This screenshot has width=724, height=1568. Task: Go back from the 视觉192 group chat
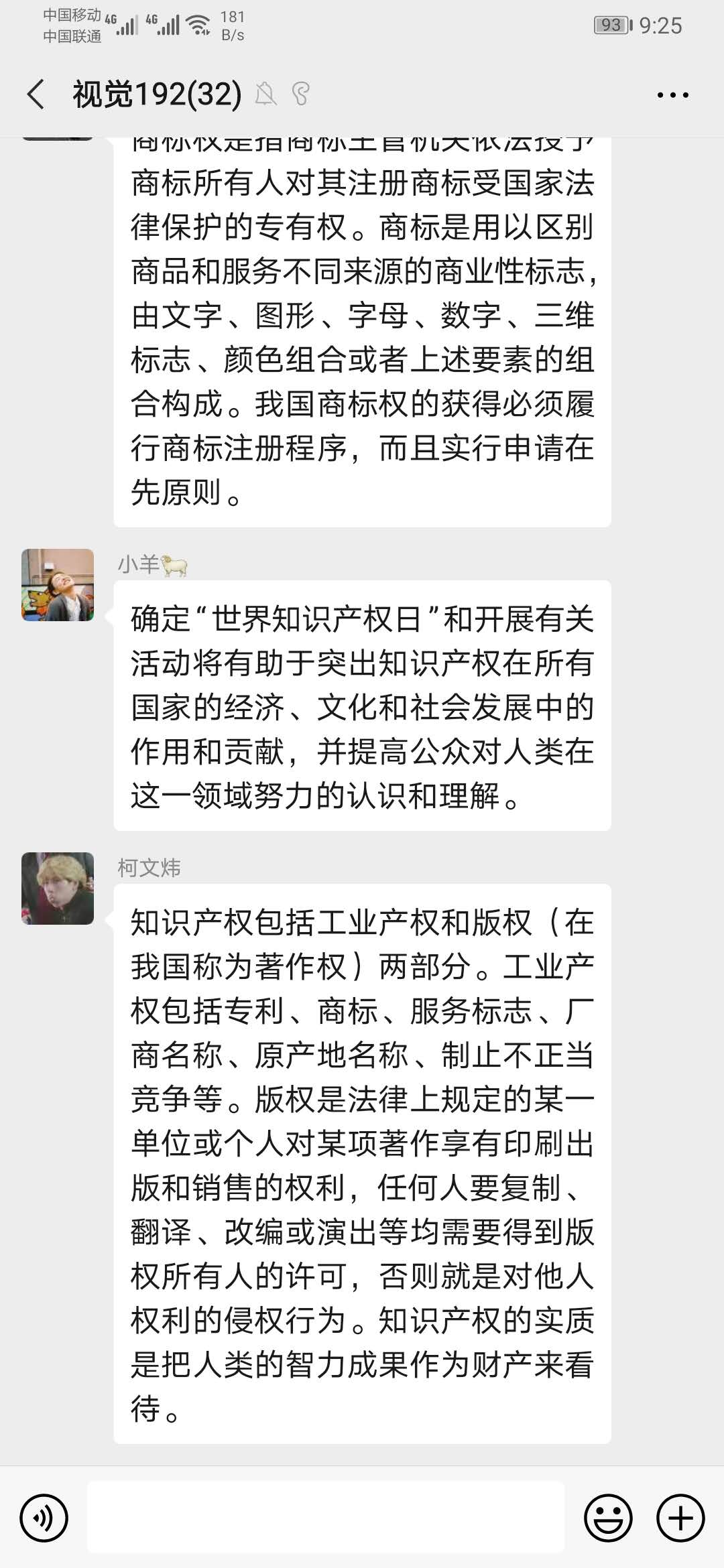(x=36, y=94)
